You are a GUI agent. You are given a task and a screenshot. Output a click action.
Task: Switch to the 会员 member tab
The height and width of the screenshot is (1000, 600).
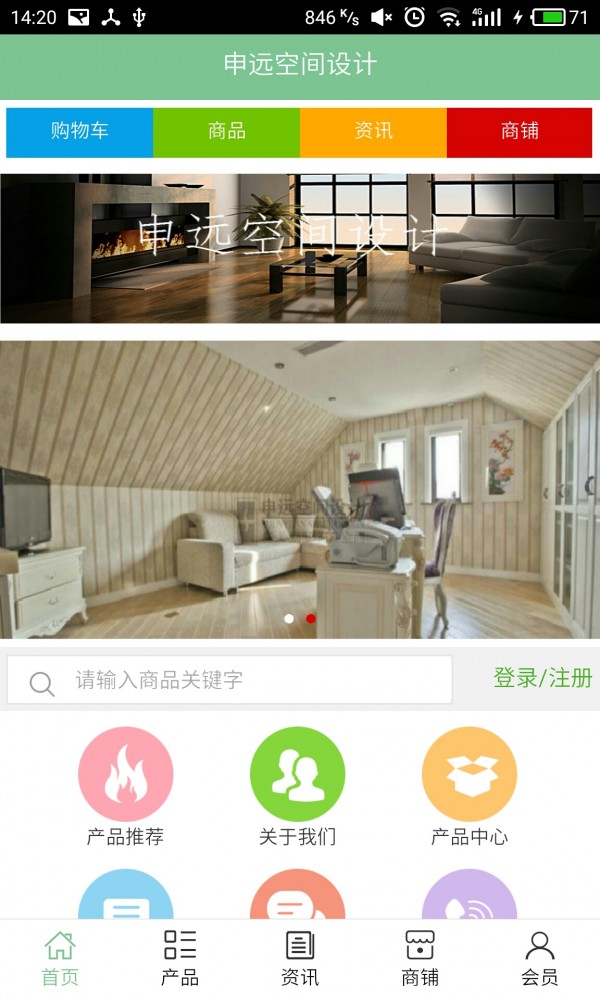(x=540, y=958)
